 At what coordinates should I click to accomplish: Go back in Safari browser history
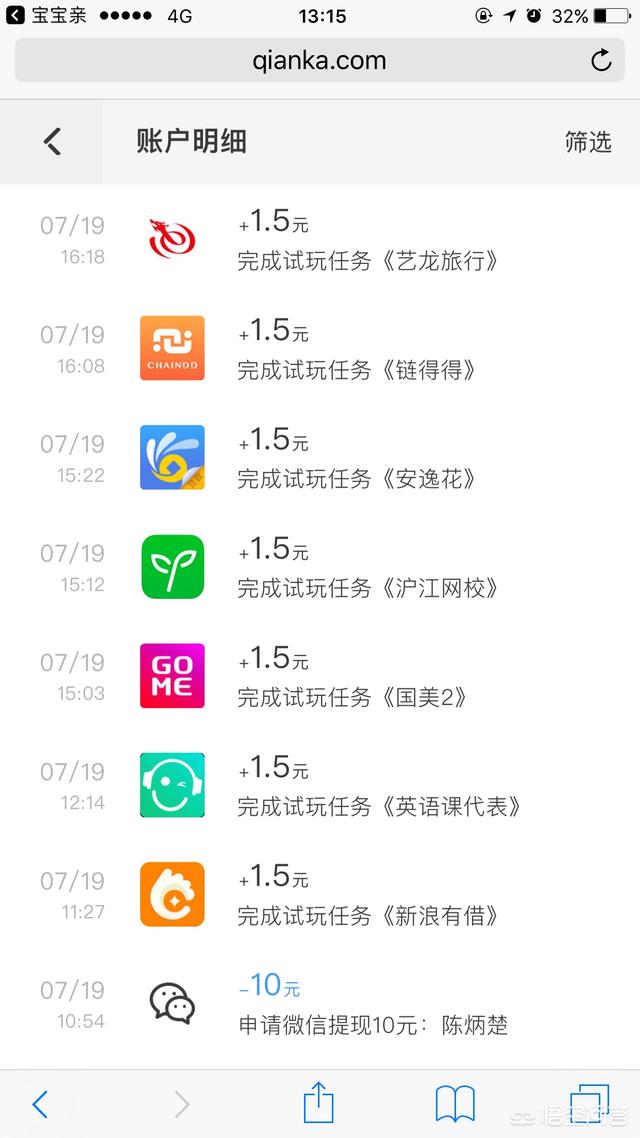click(41, 1105)
